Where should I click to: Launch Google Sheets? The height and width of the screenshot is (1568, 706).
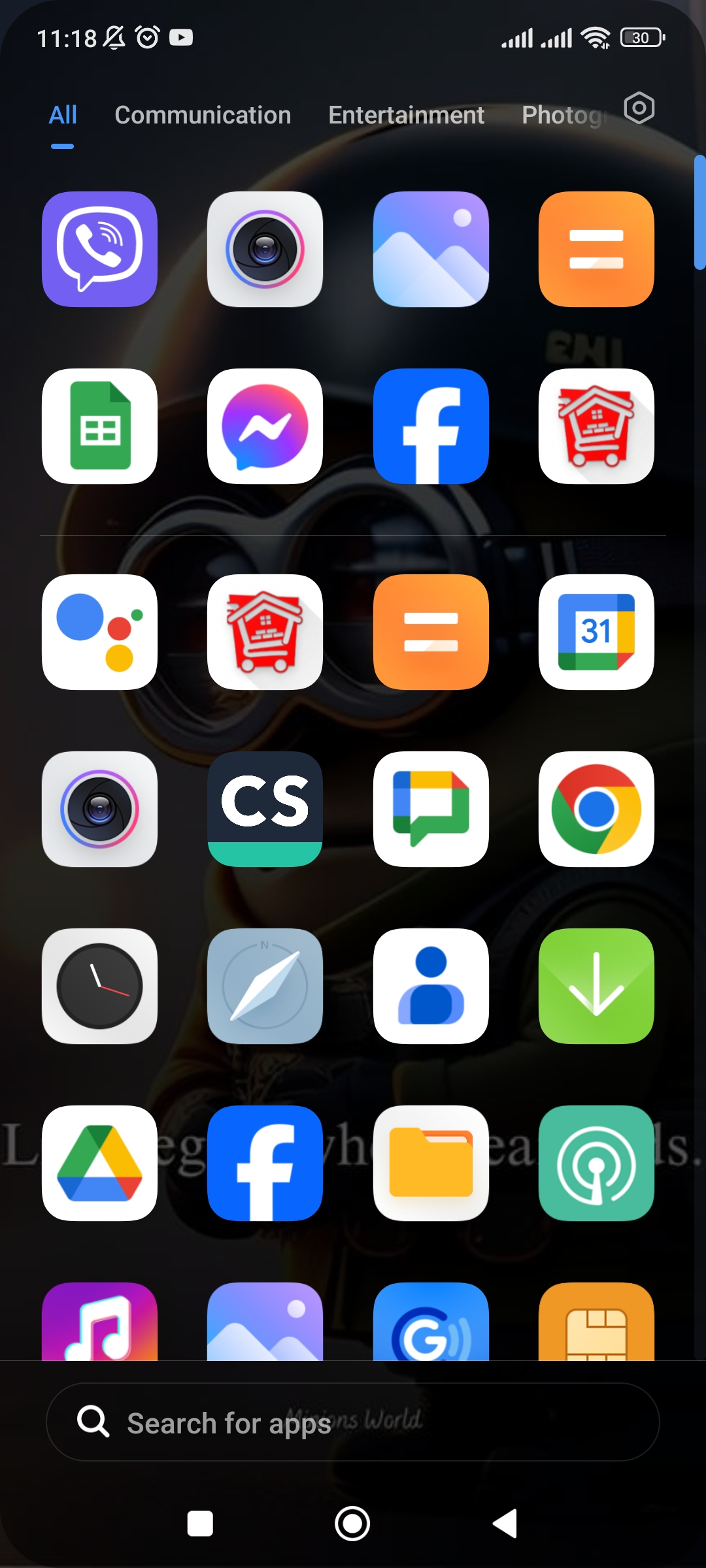99,426
